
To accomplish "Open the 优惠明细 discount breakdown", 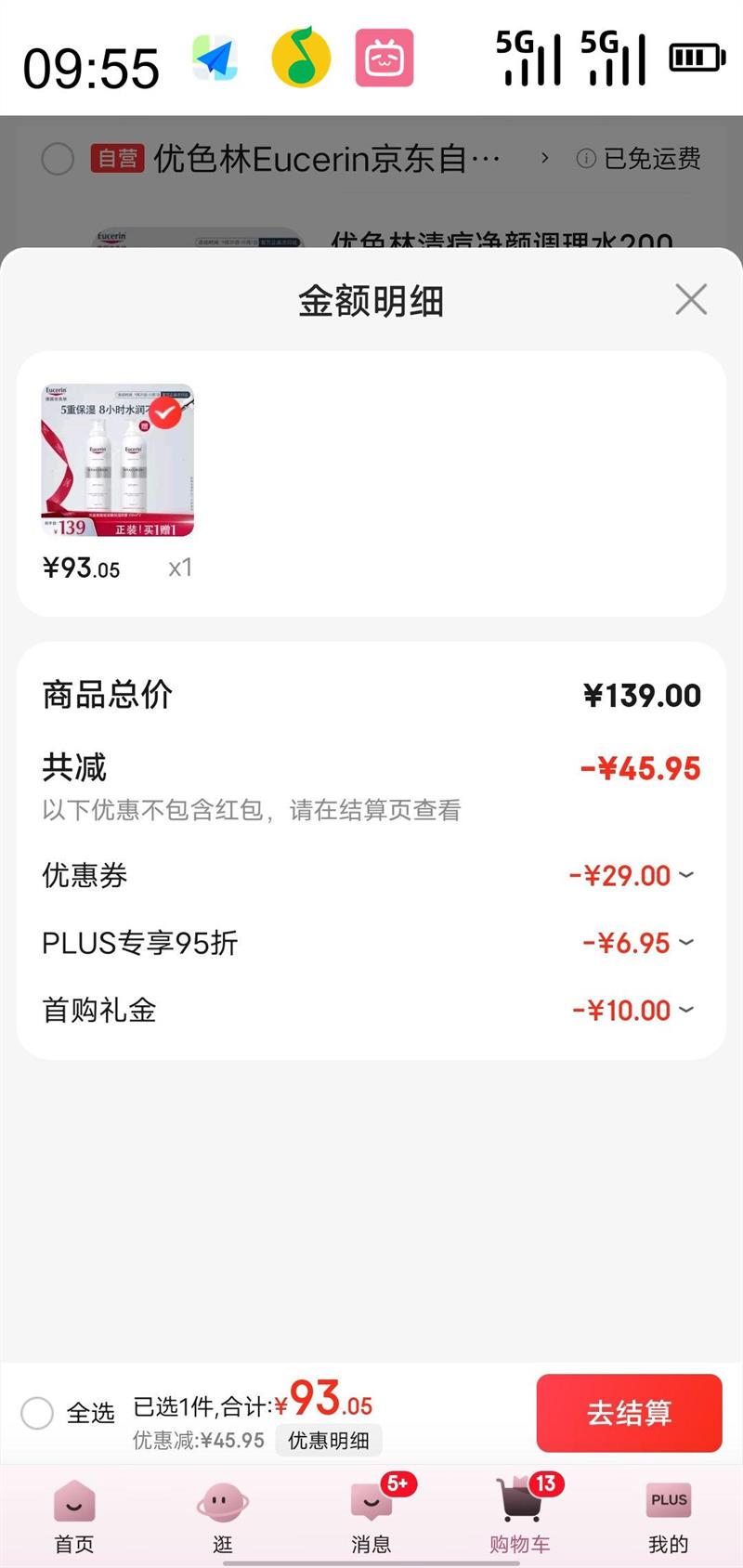I will point(329,1441).
